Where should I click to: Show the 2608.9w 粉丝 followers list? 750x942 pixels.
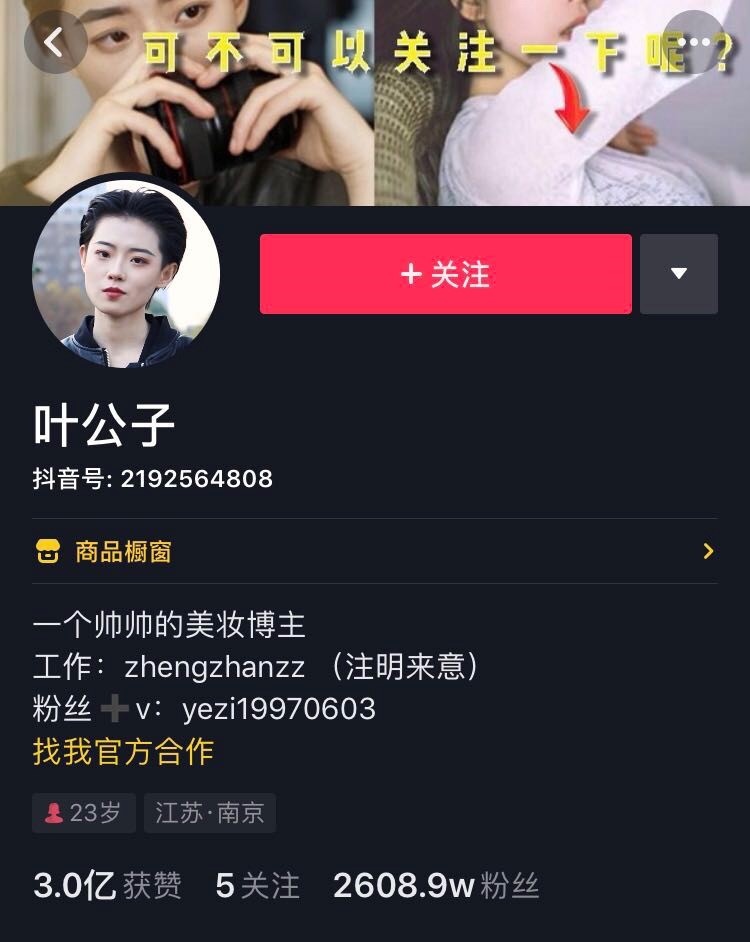[435, 885]
